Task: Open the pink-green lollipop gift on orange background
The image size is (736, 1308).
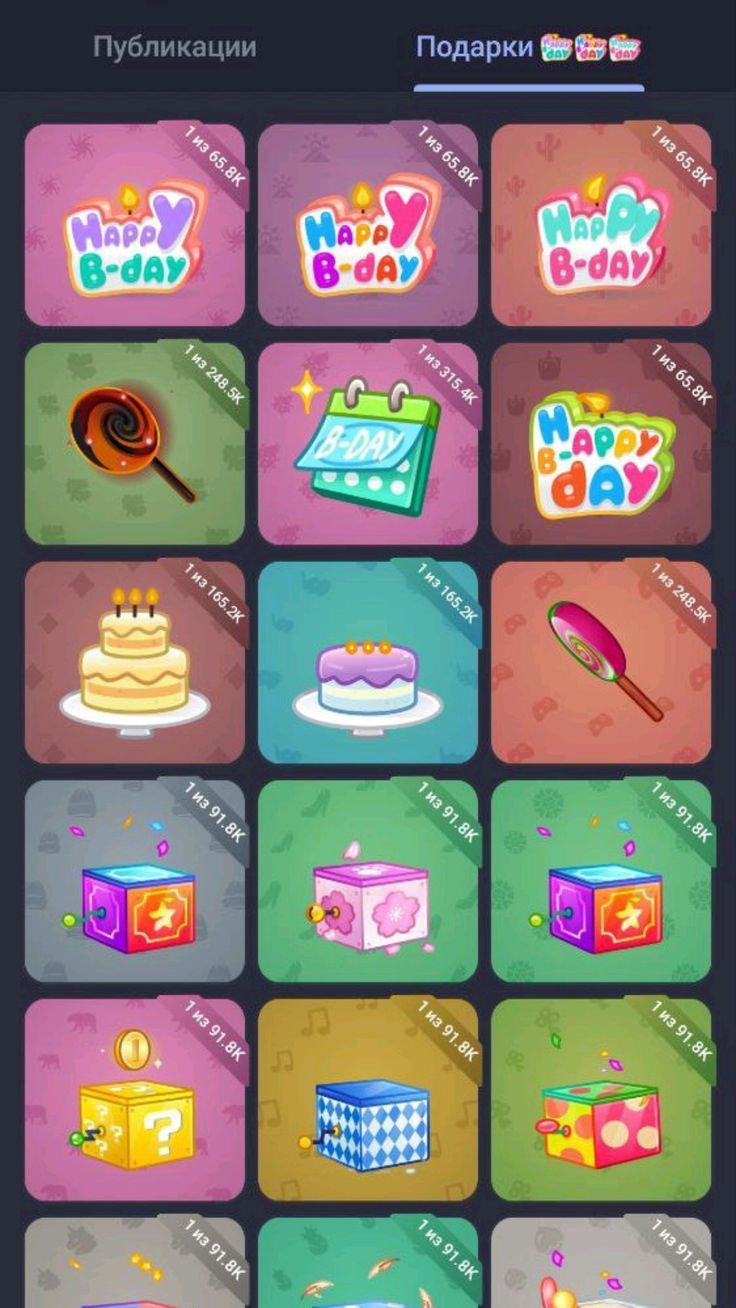Action: (x=601, y=662)
